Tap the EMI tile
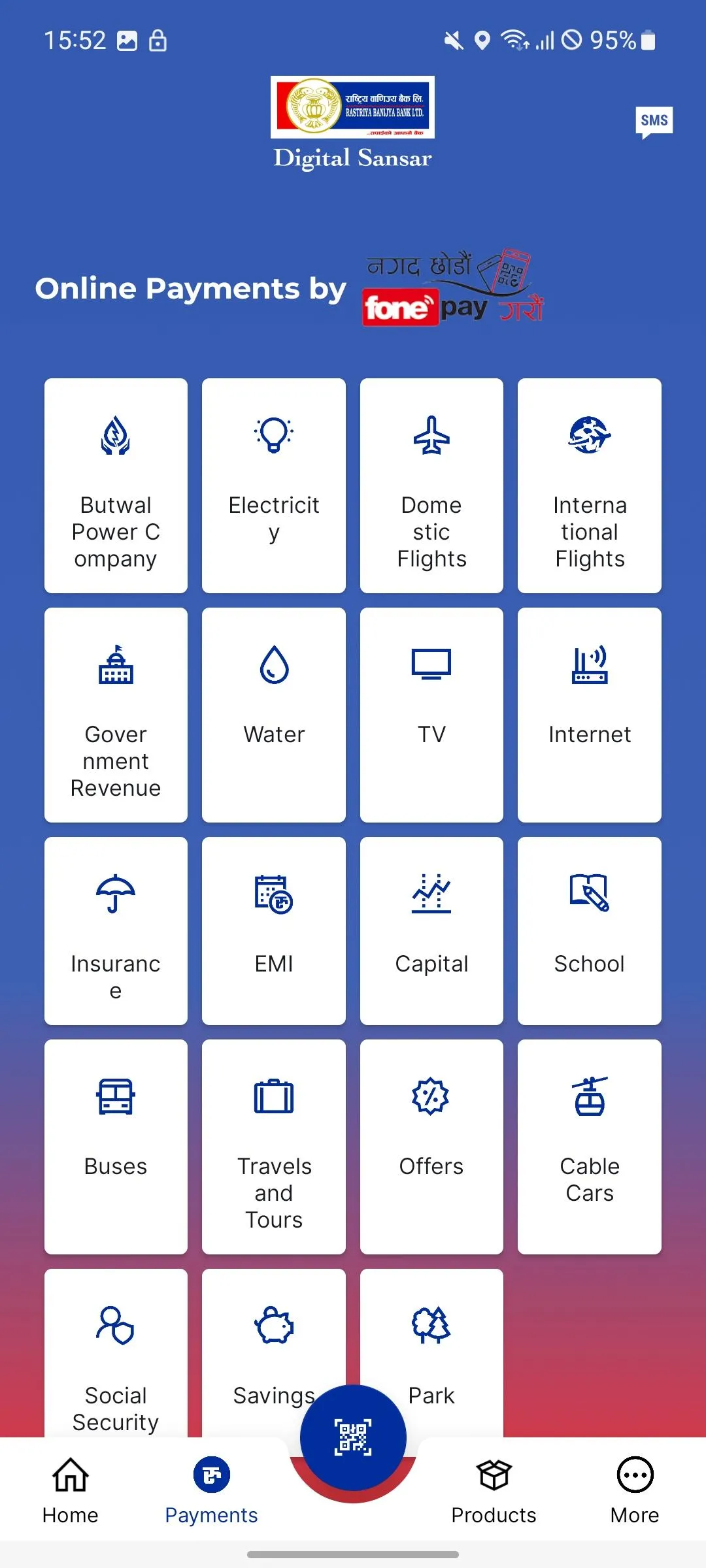The height and width of the screenshot is (1568, 706). coord(274,931)
